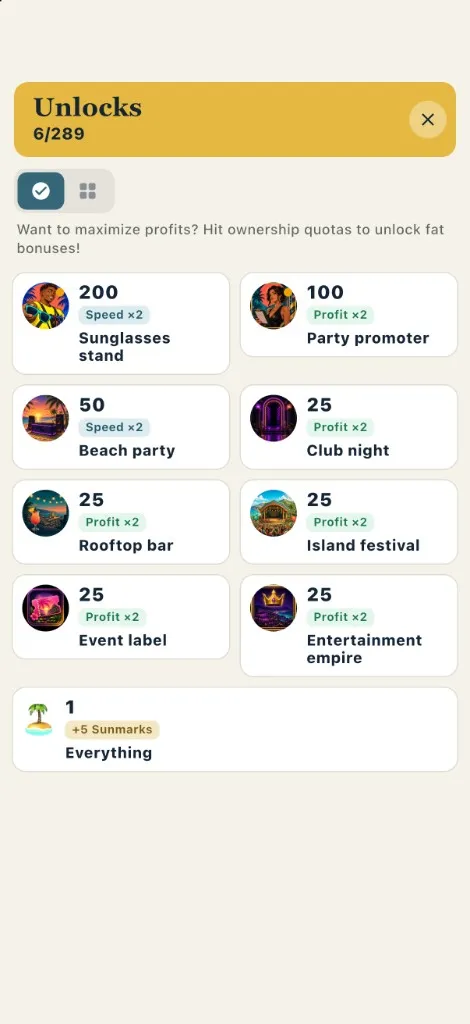This screenshot has height=1024, width=470.
Task: View the Rooftop bar unlock card
Action: [121, 522]
